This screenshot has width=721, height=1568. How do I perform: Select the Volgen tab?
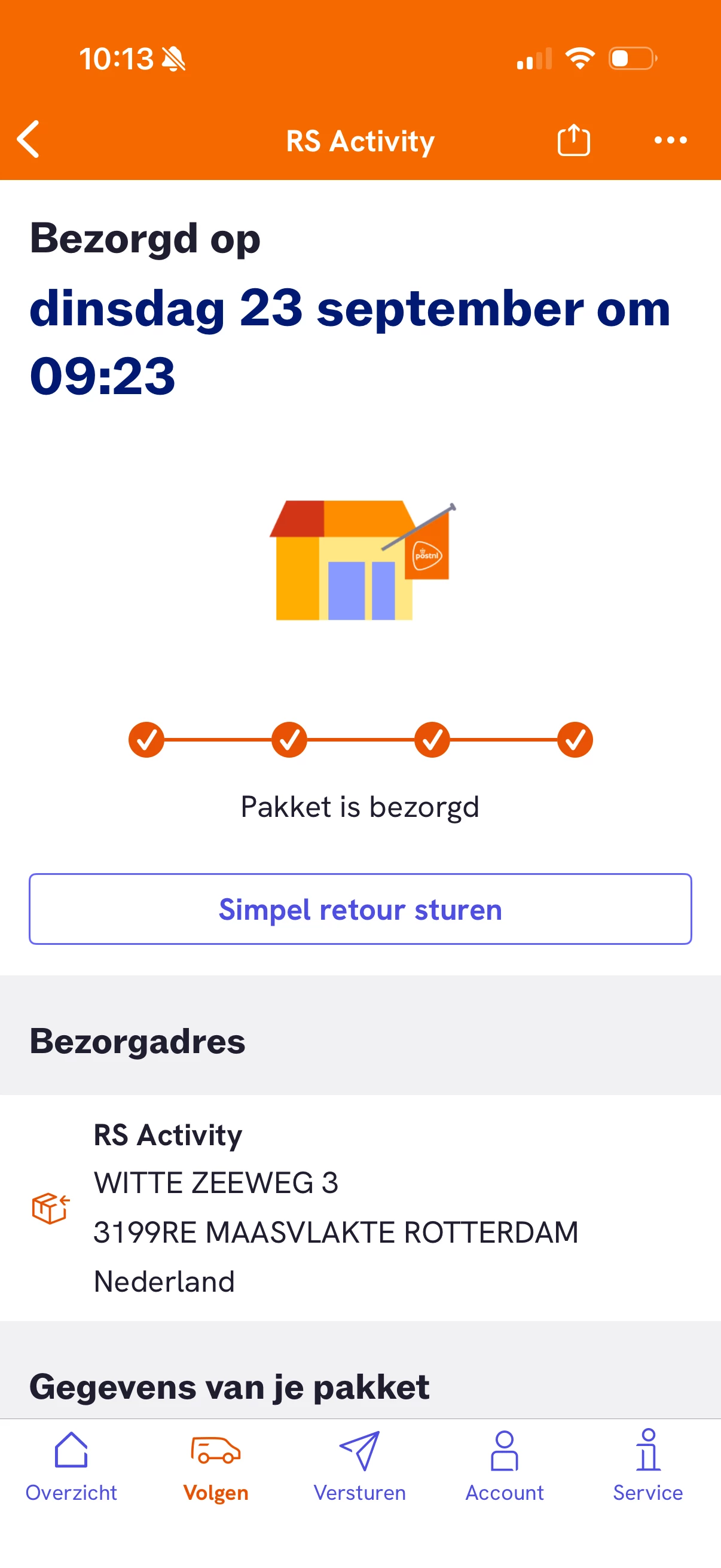pyautogui.click(x=215, y=1465)
